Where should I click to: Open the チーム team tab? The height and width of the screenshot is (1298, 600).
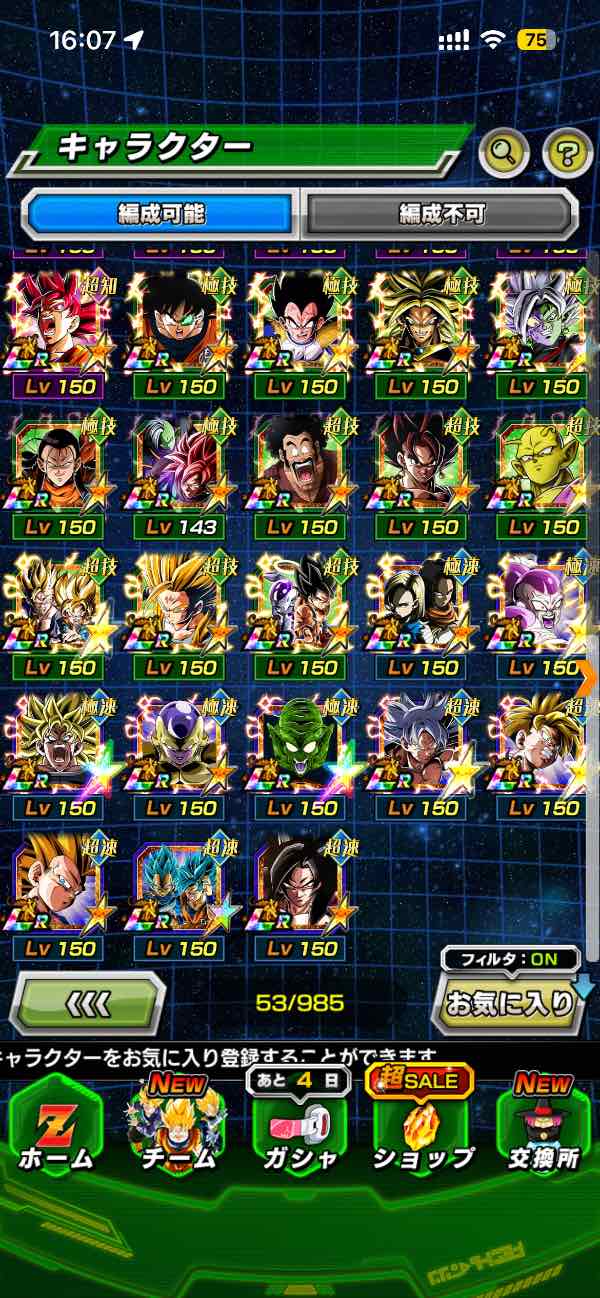[177, 1125]
